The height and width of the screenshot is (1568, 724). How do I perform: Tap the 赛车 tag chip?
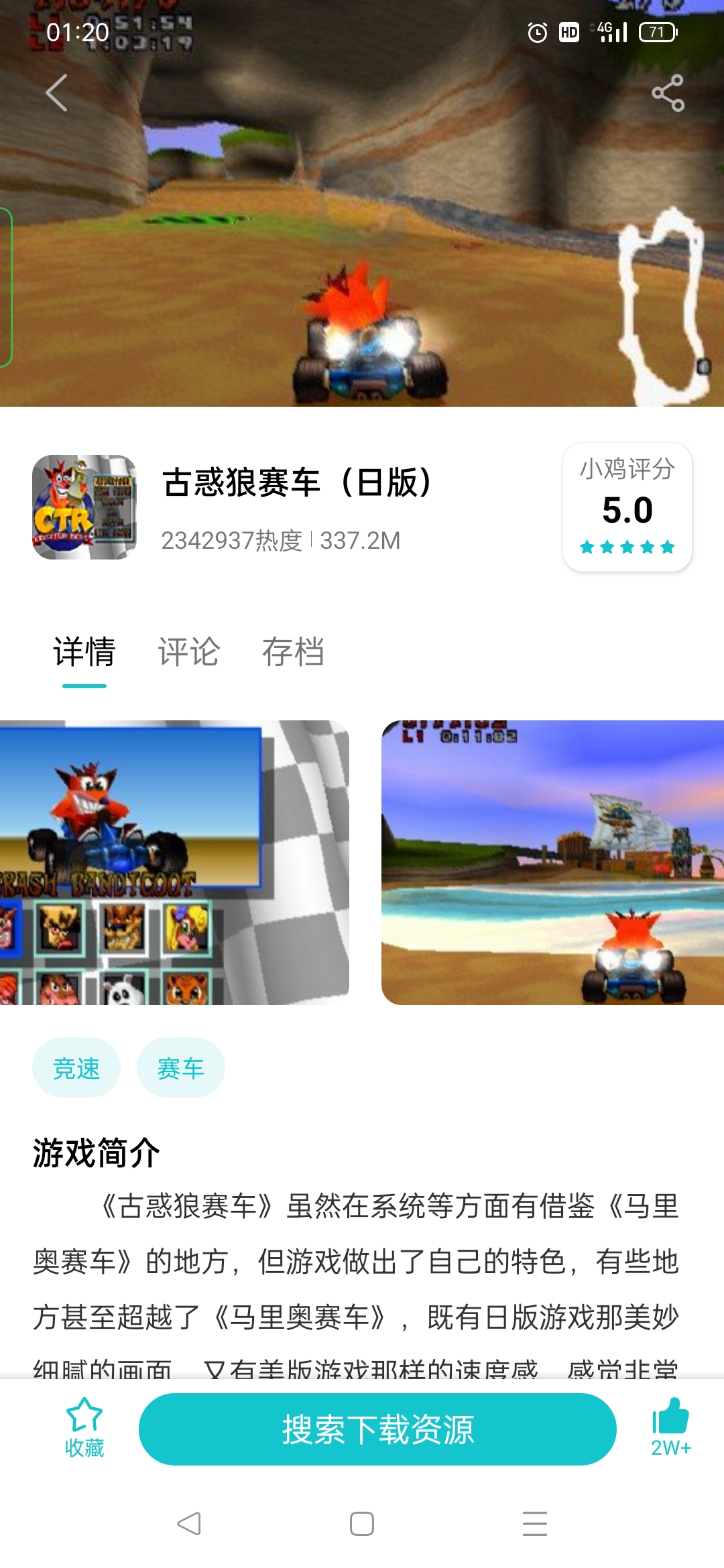click(x=181, y=1067)
